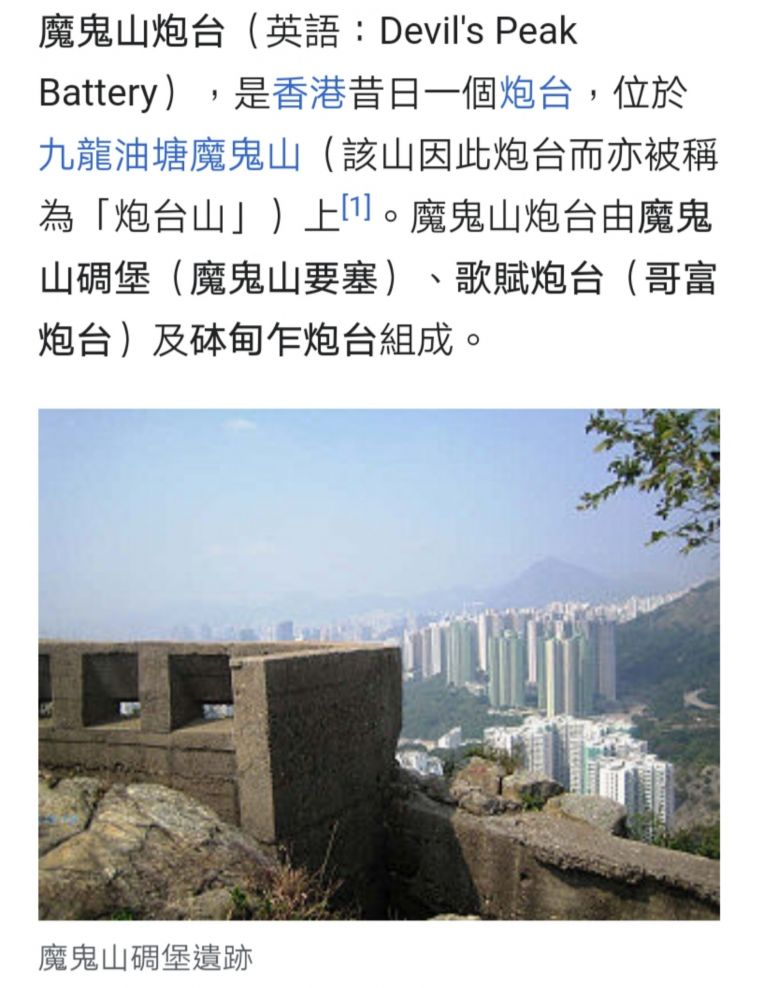The image size is (757, 988).
Task: Jump to footnote reference [1]
Action: pyautogui.click(x=356, y=208)
